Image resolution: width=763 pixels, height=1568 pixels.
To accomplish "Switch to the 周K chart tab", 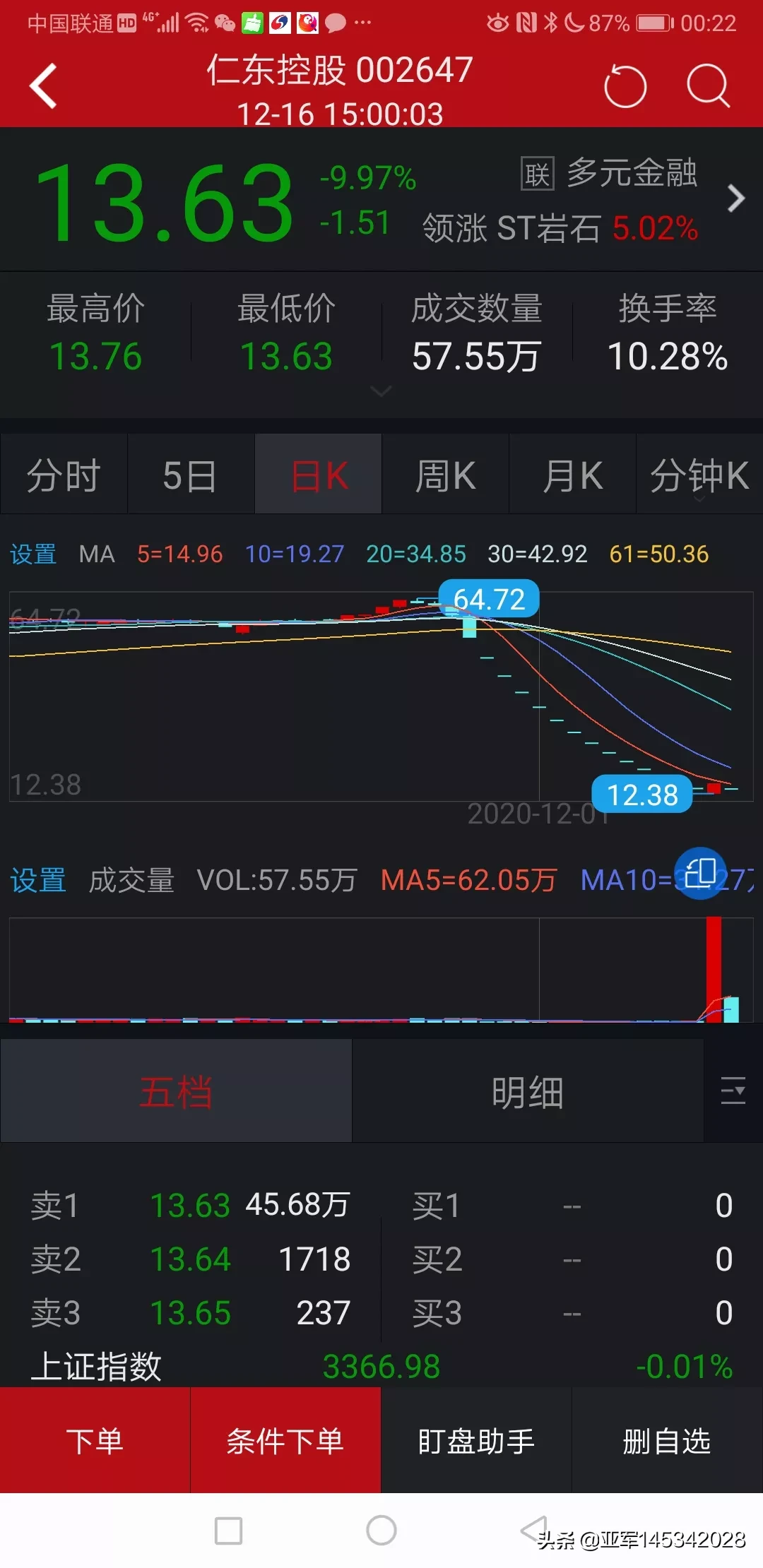I will [x=445, y=474].
